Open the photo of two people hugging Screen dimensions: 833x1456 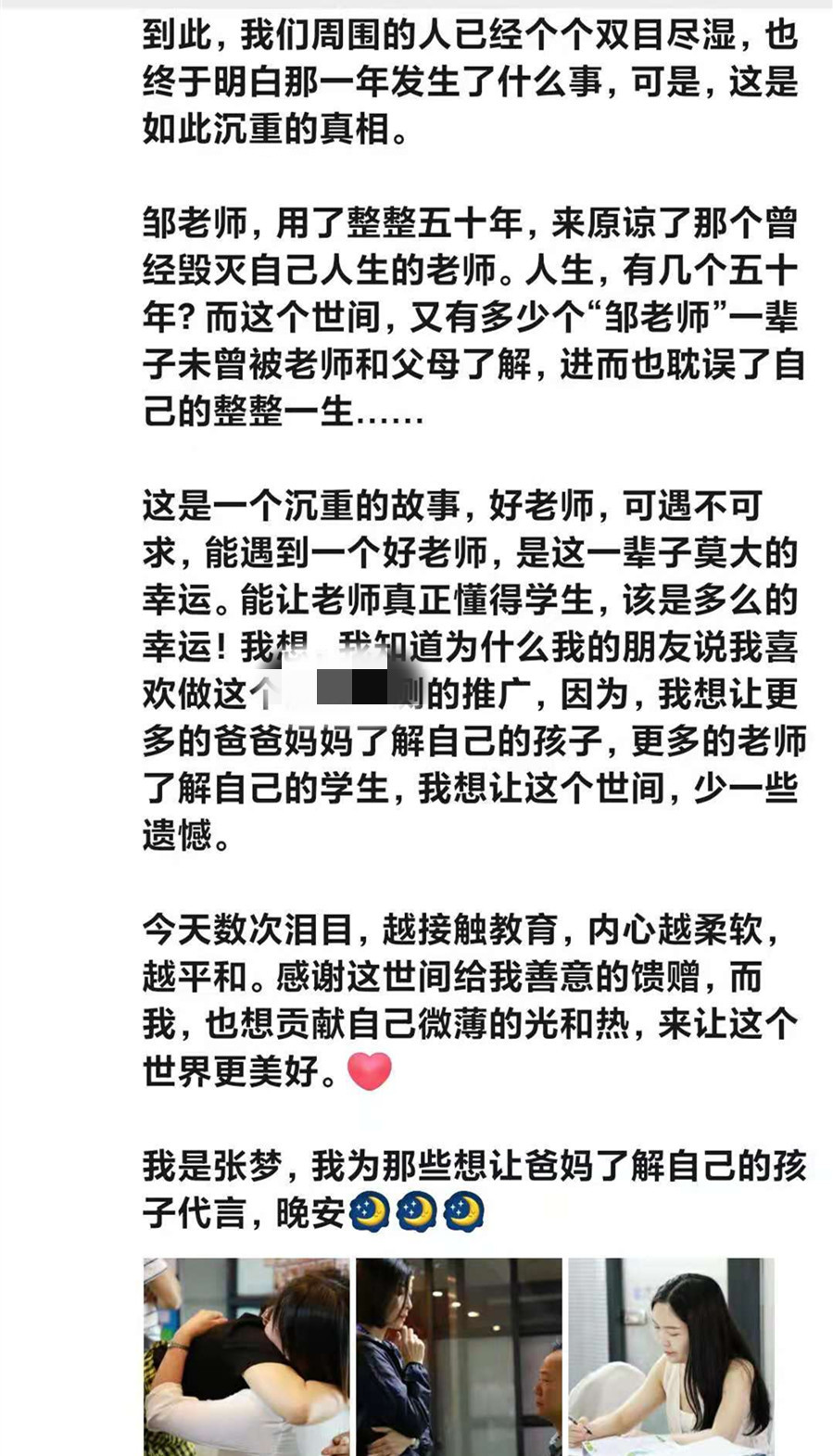coord(246,1356)
